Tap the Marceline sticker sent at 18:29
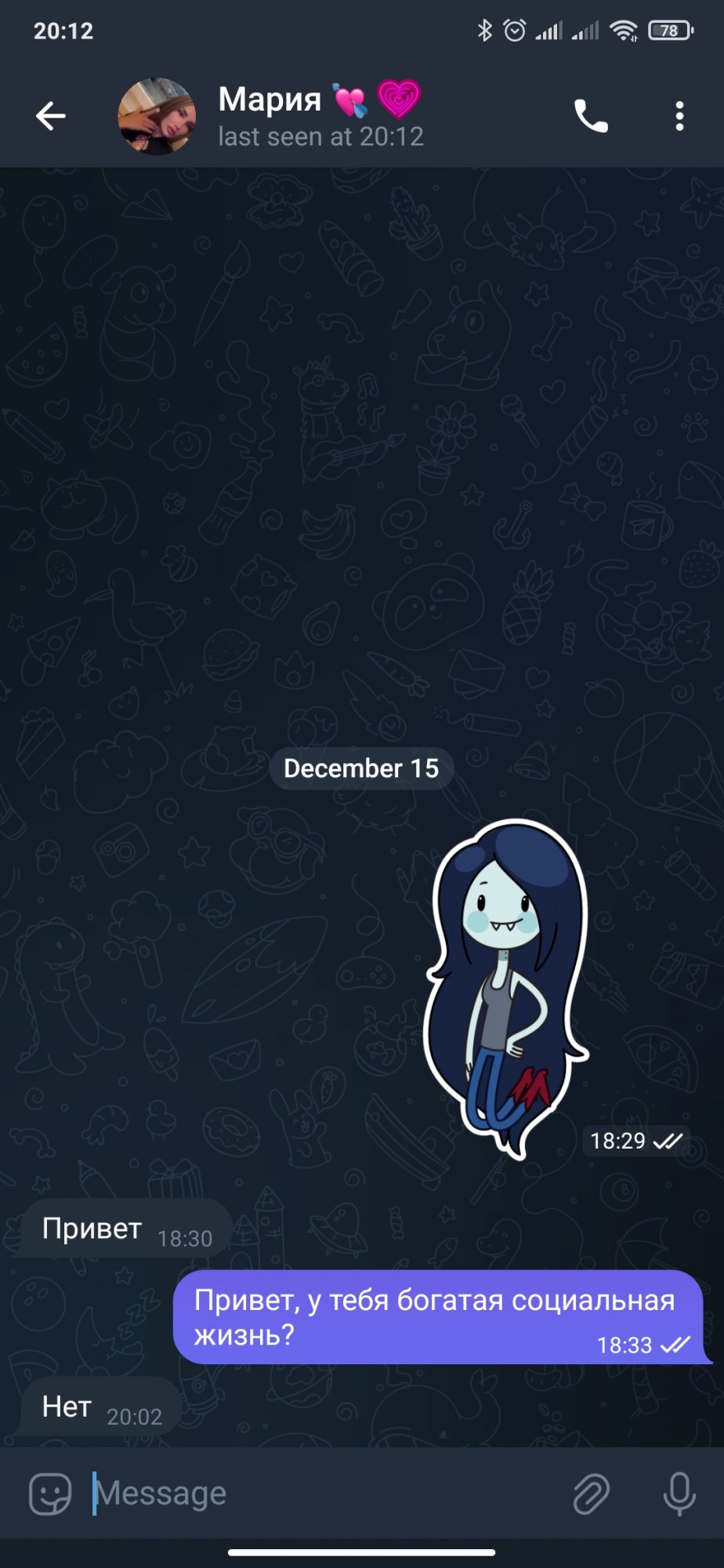Image resolution: width=724 pixels, height=1568 pixels. pos(506,989)
